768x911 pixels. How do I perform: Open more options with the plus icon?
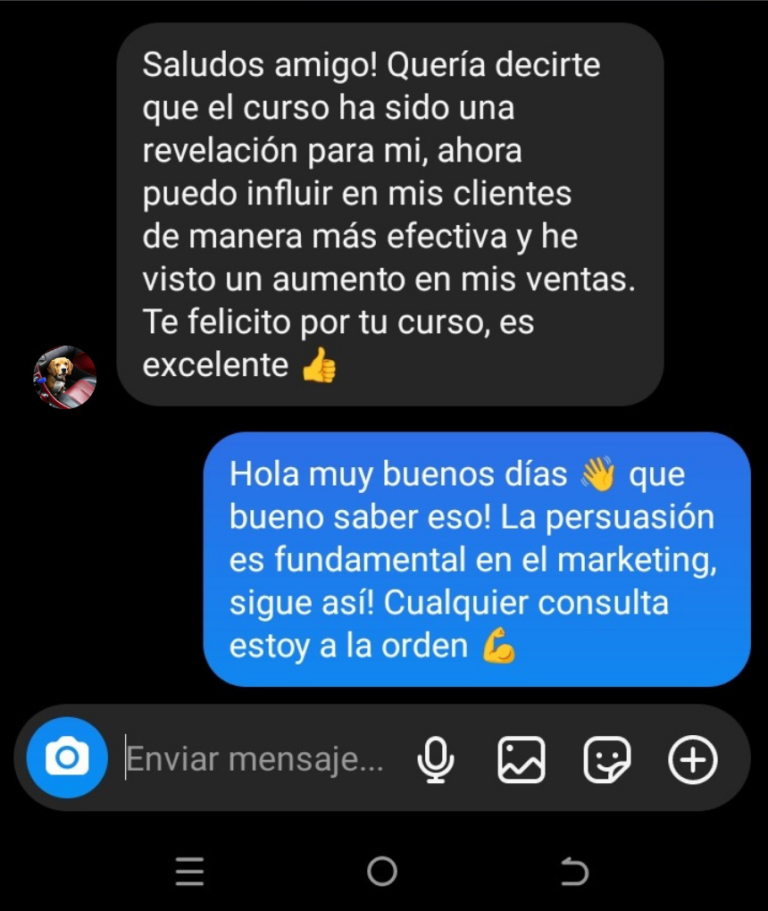coord(693,759)
